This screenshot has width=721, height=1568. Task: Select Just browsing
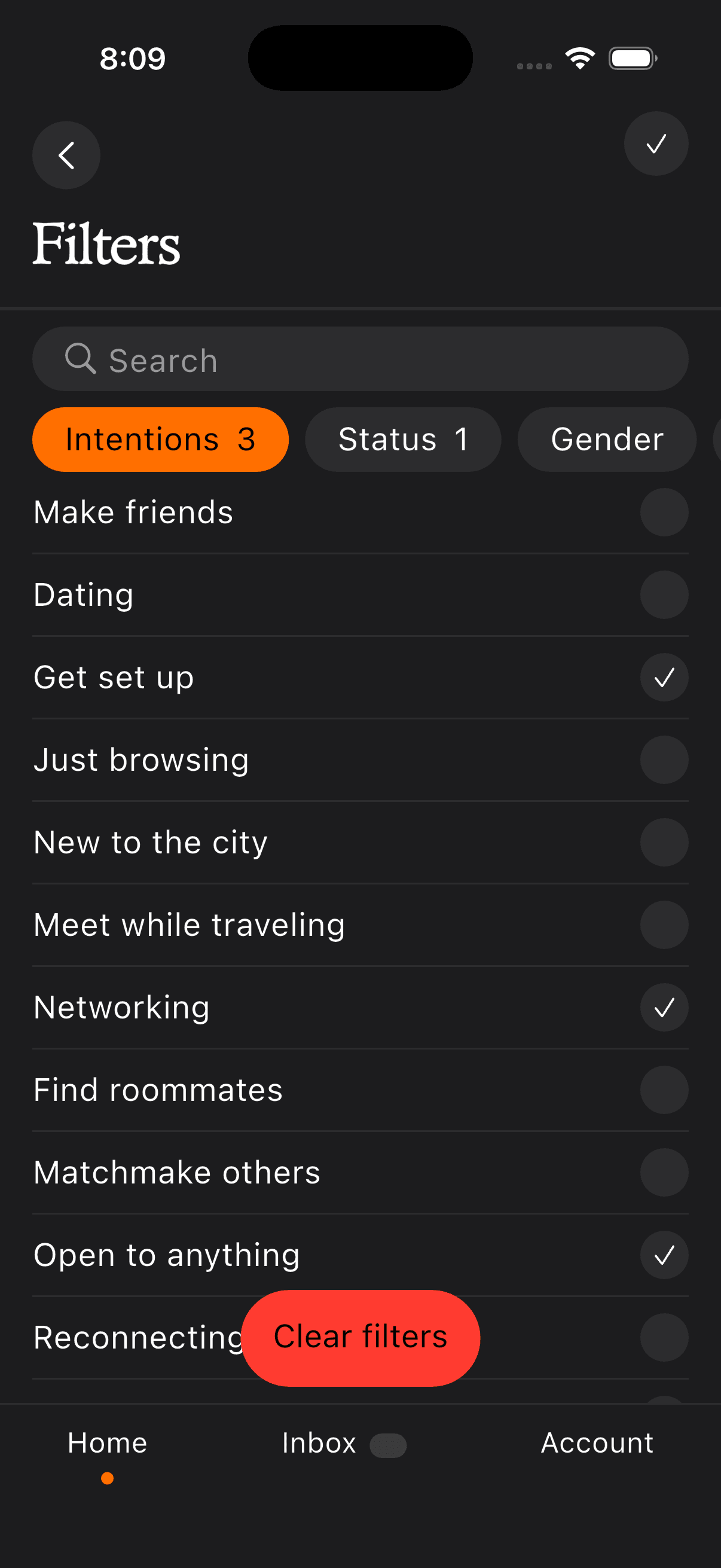click(x=664, y=759)
